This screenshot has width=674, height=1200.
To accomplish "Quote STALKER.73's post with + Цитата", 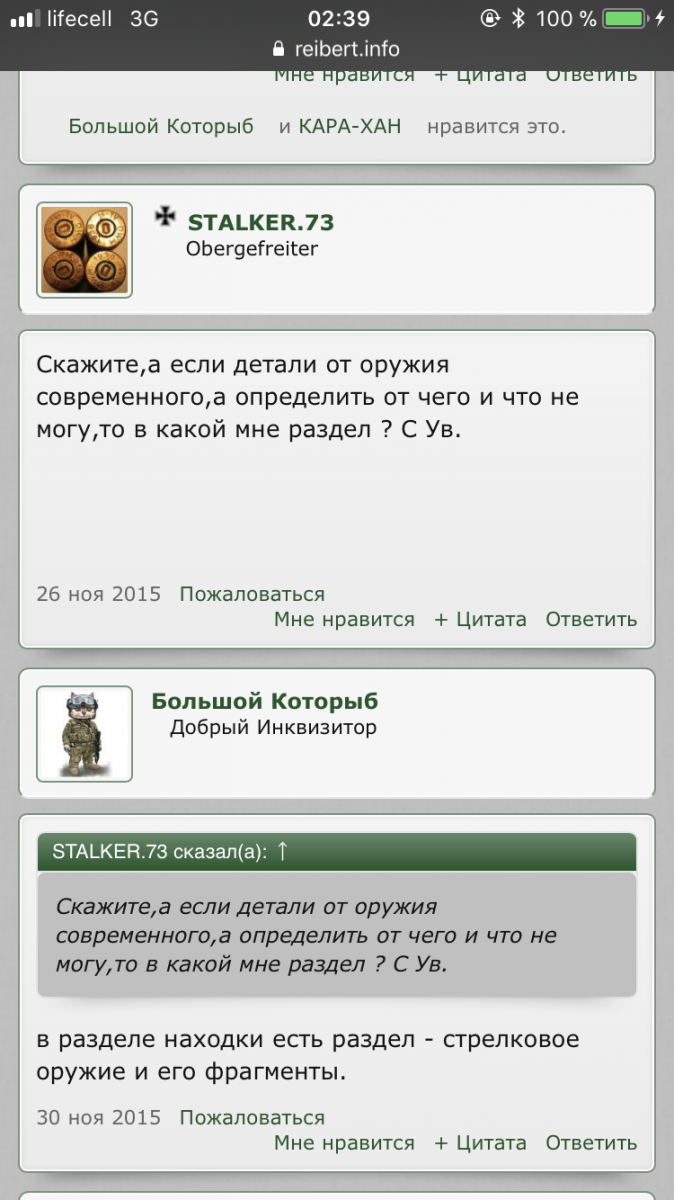I will (480, 619).
